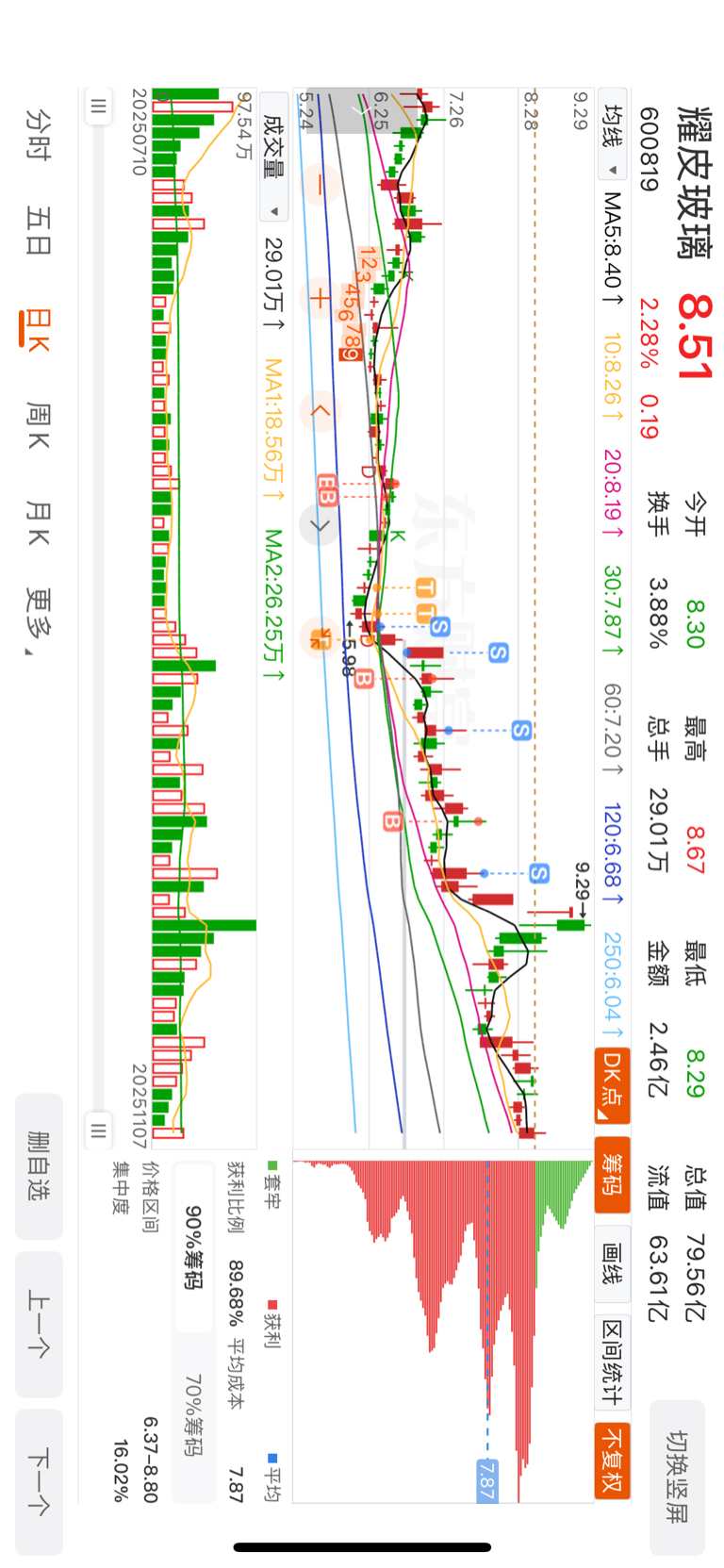Remove stock via 删自选 button
724x1568 pixels.
39,1165
